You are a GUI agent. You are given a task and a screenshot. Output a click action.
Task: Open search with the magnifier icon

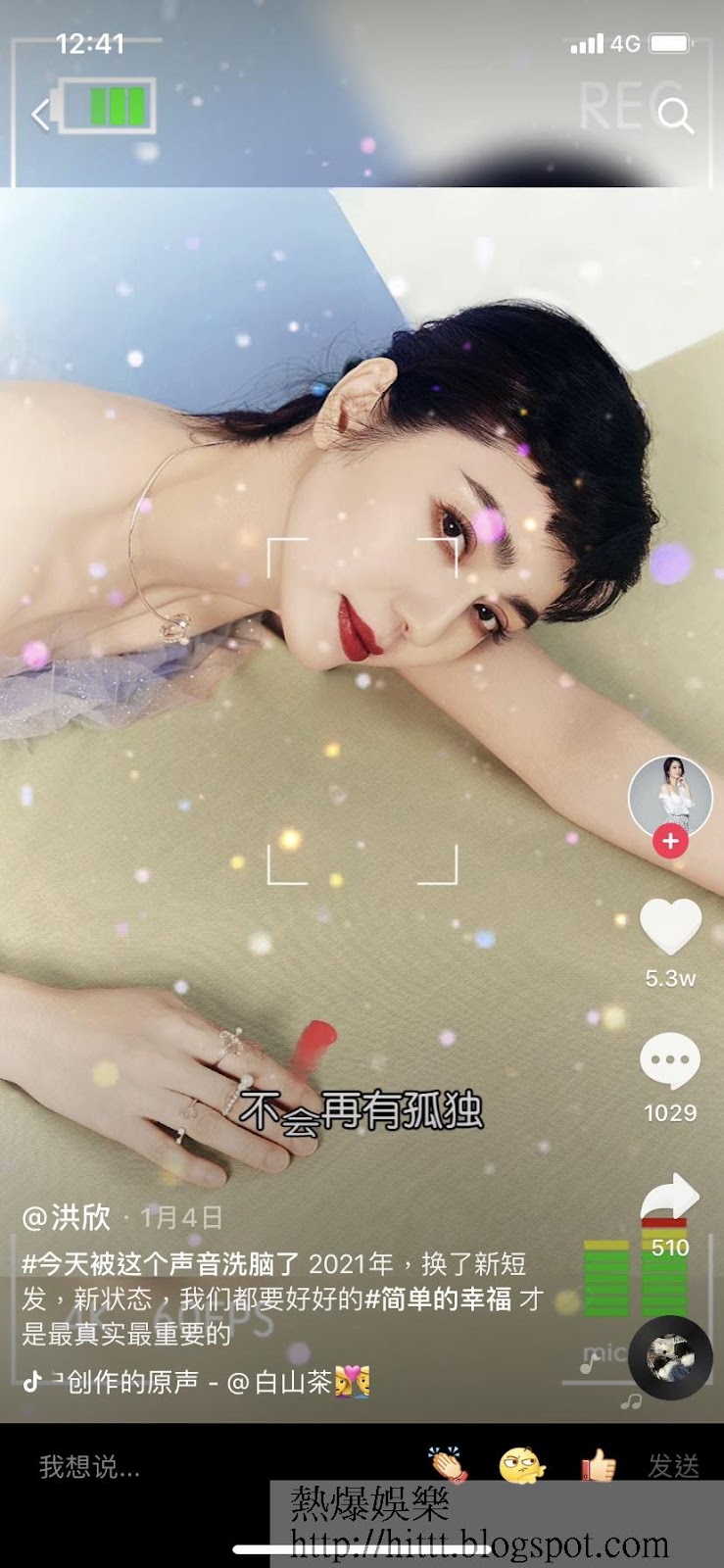(675, 116)
